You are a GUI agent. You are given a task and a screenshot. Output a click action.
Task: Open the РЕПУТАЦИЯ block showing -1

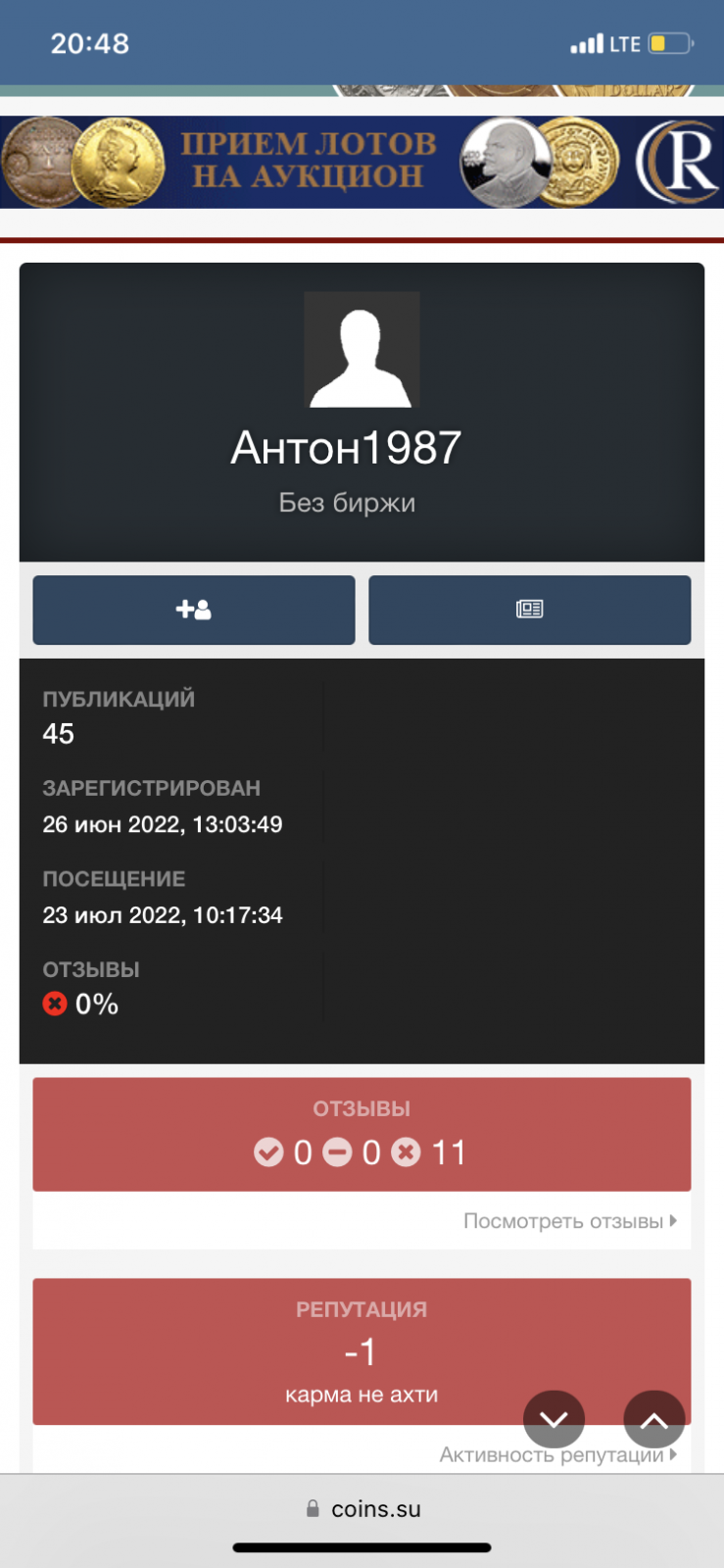[x=362, y=1351]
